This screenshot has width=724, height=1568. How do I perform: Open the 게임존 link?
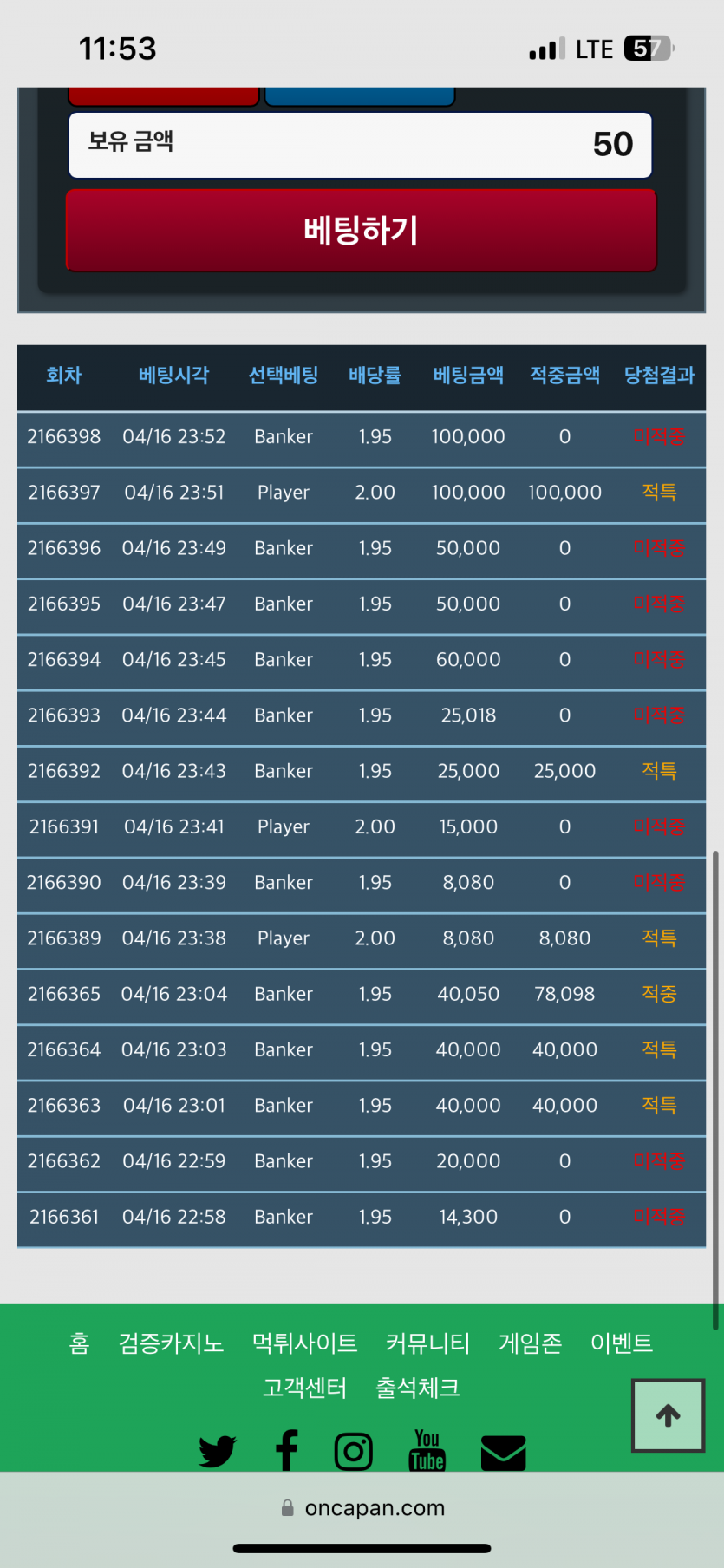pos(530,1343)
